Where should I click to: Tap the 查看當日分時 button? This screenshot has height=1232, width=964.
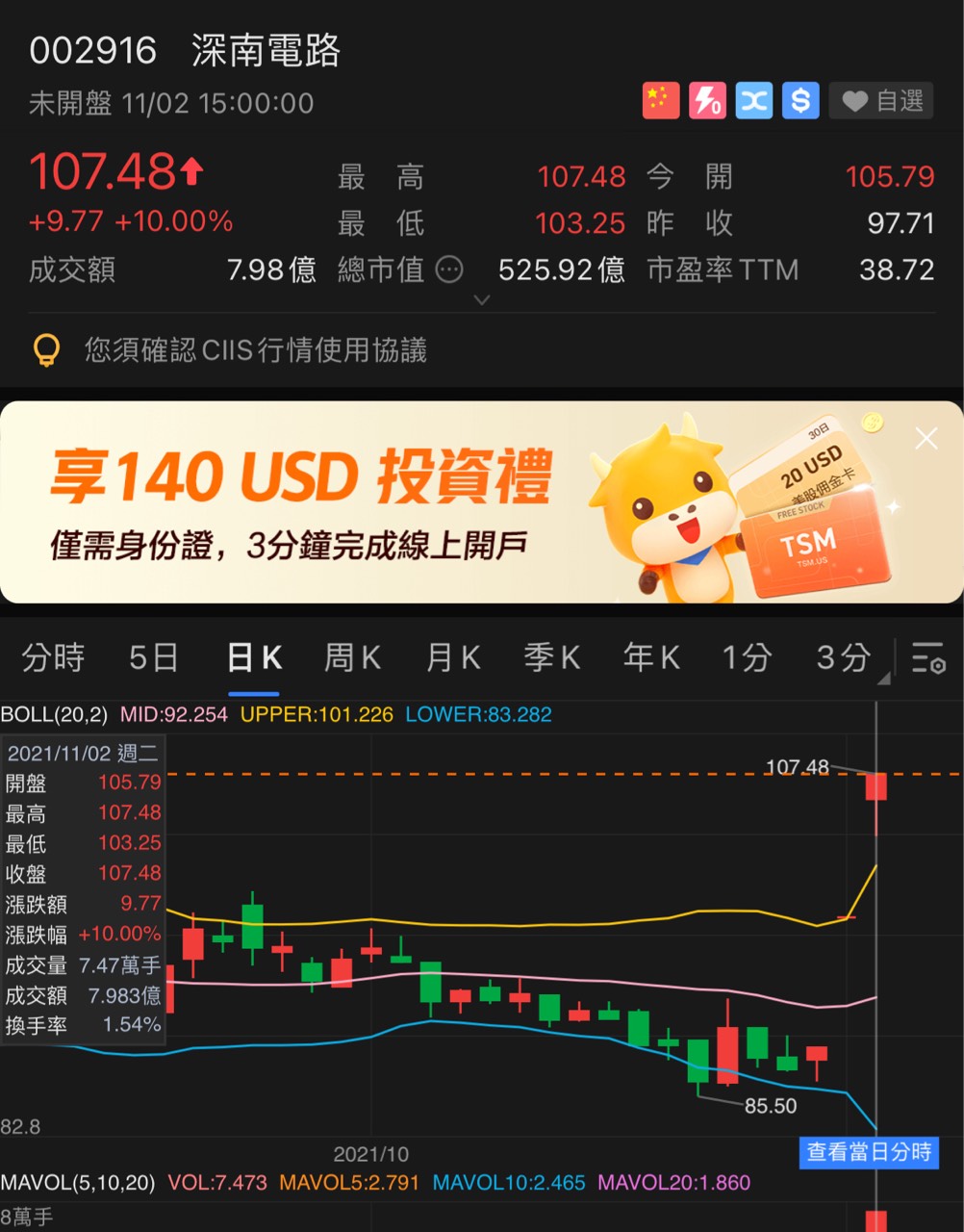tap(869, 1152)
